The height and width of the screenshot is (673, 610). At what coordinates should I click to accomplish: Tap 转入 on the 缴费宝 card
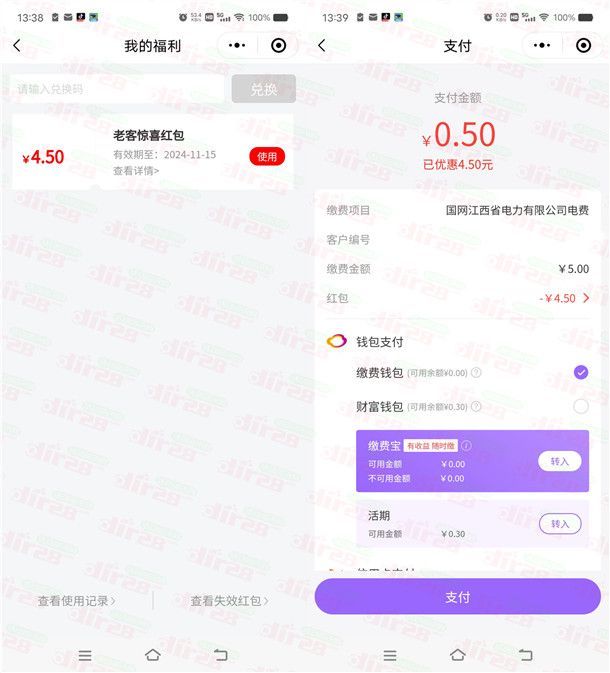click(x=559, y=461)
